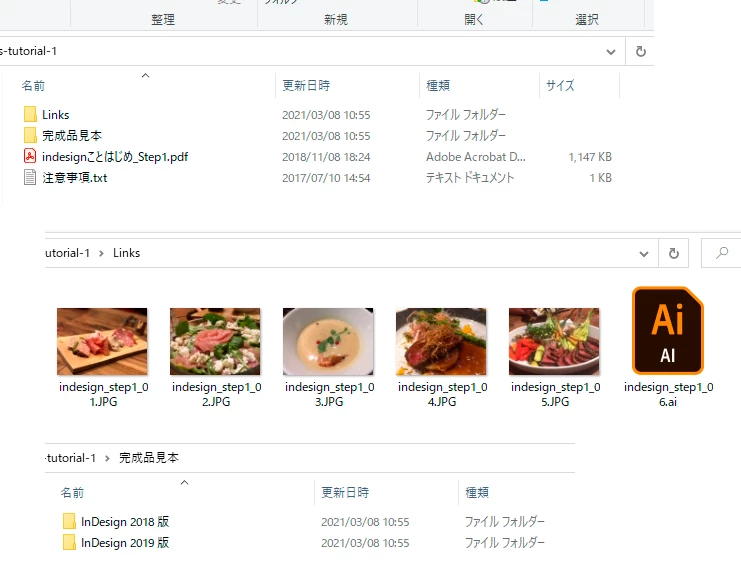Open the 注意事項.txt file
741x573 pixels.
(74, 178)
